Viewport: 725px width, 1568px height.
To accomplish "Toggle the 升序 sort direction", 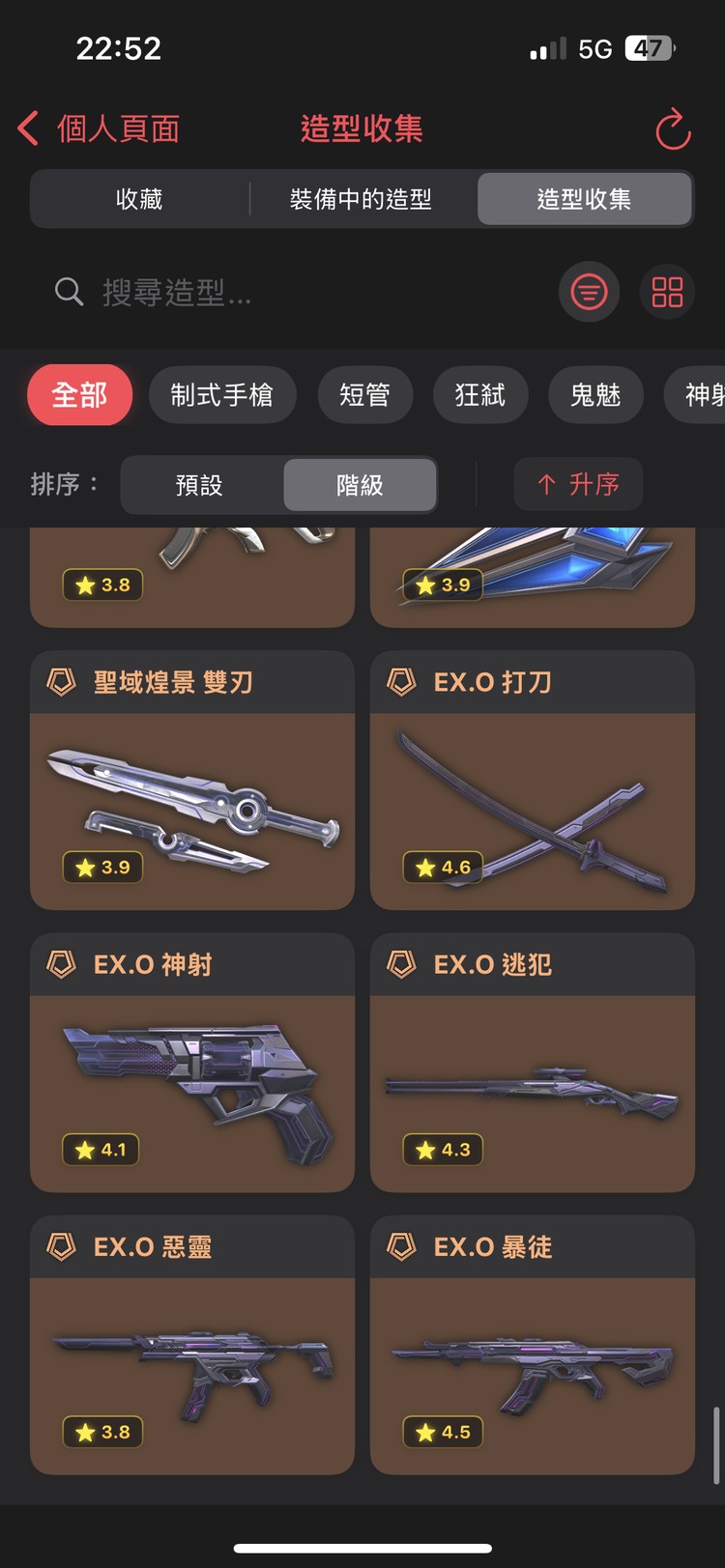I will coord(578,484).
